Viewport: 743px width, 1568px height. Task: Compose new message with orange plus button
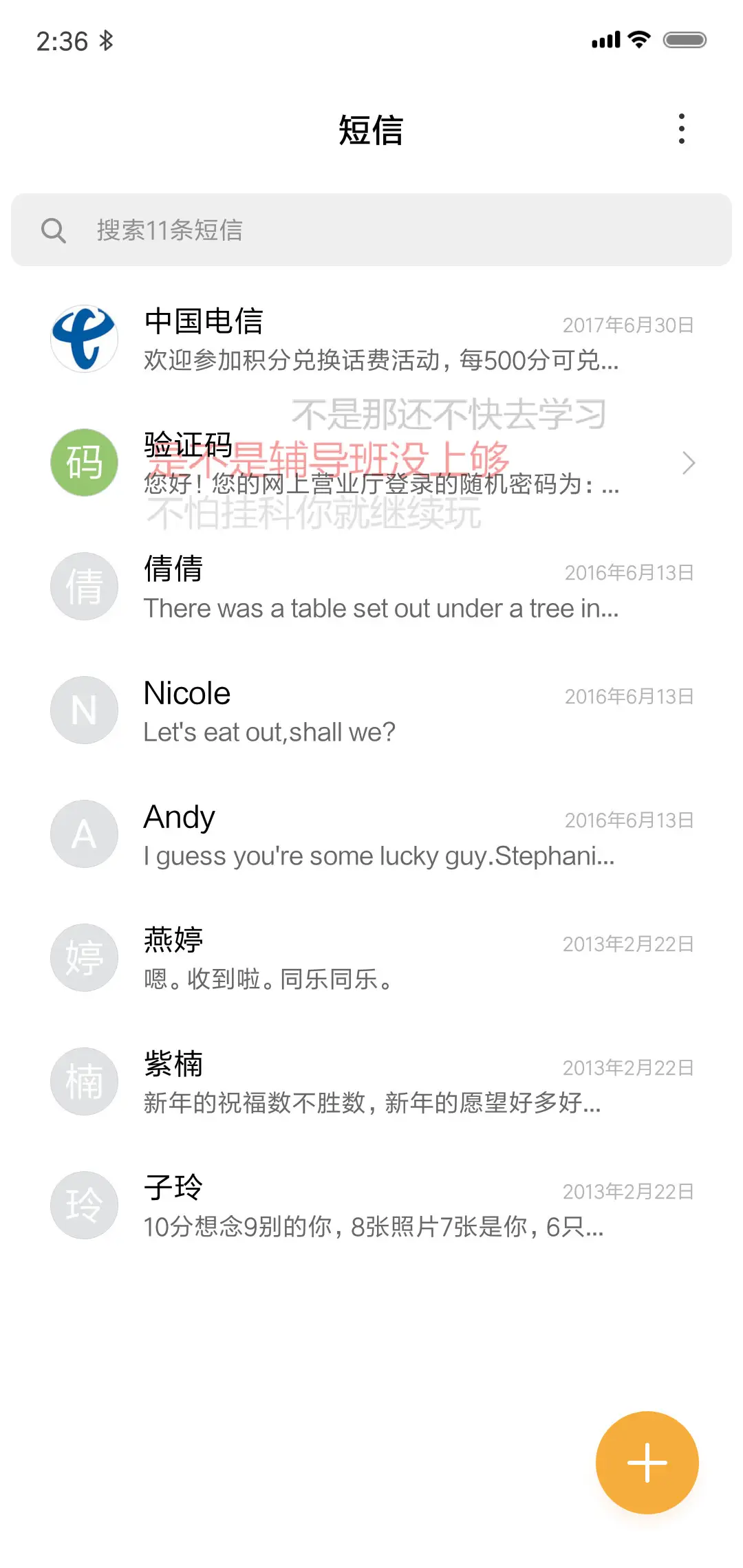tap(646, 1461)
